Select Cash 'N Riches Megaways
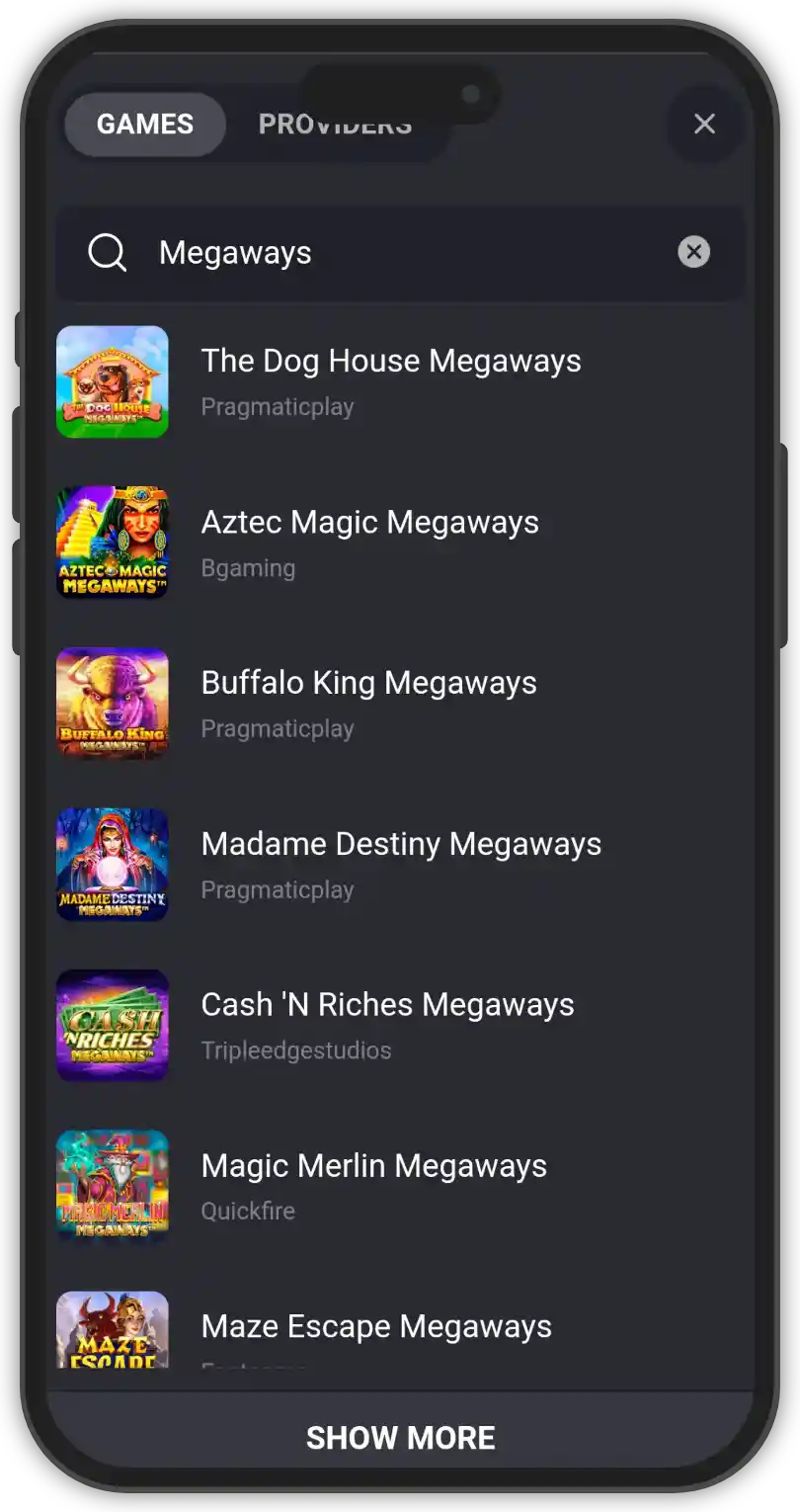 [387, 1024]
